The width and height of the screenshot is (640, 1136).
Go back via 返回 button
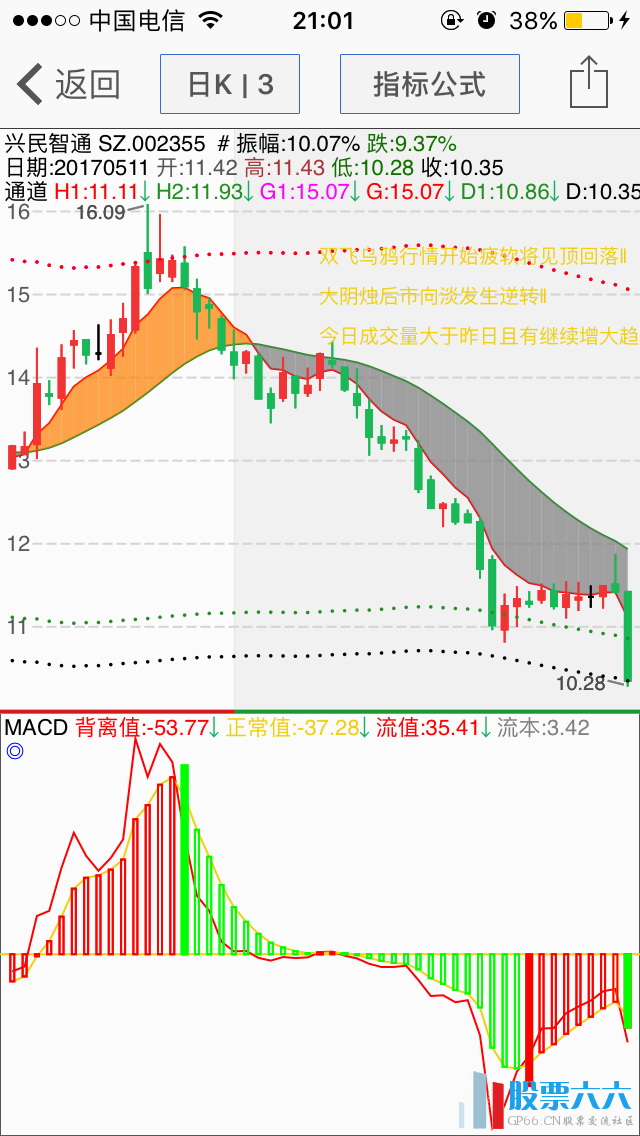pos(68,84)
